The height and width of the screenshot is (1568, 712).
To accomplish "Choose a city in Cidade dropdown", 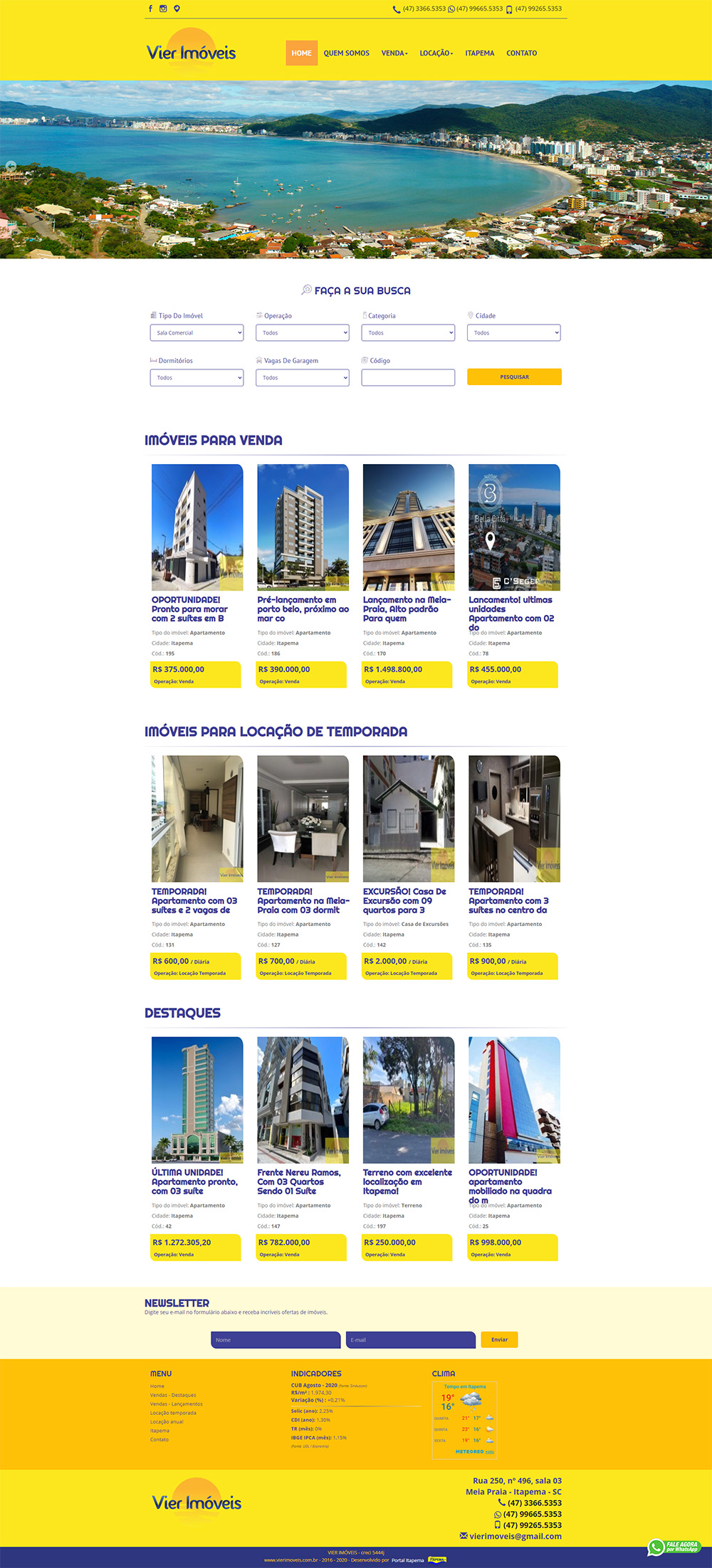I will click(514, 333).
